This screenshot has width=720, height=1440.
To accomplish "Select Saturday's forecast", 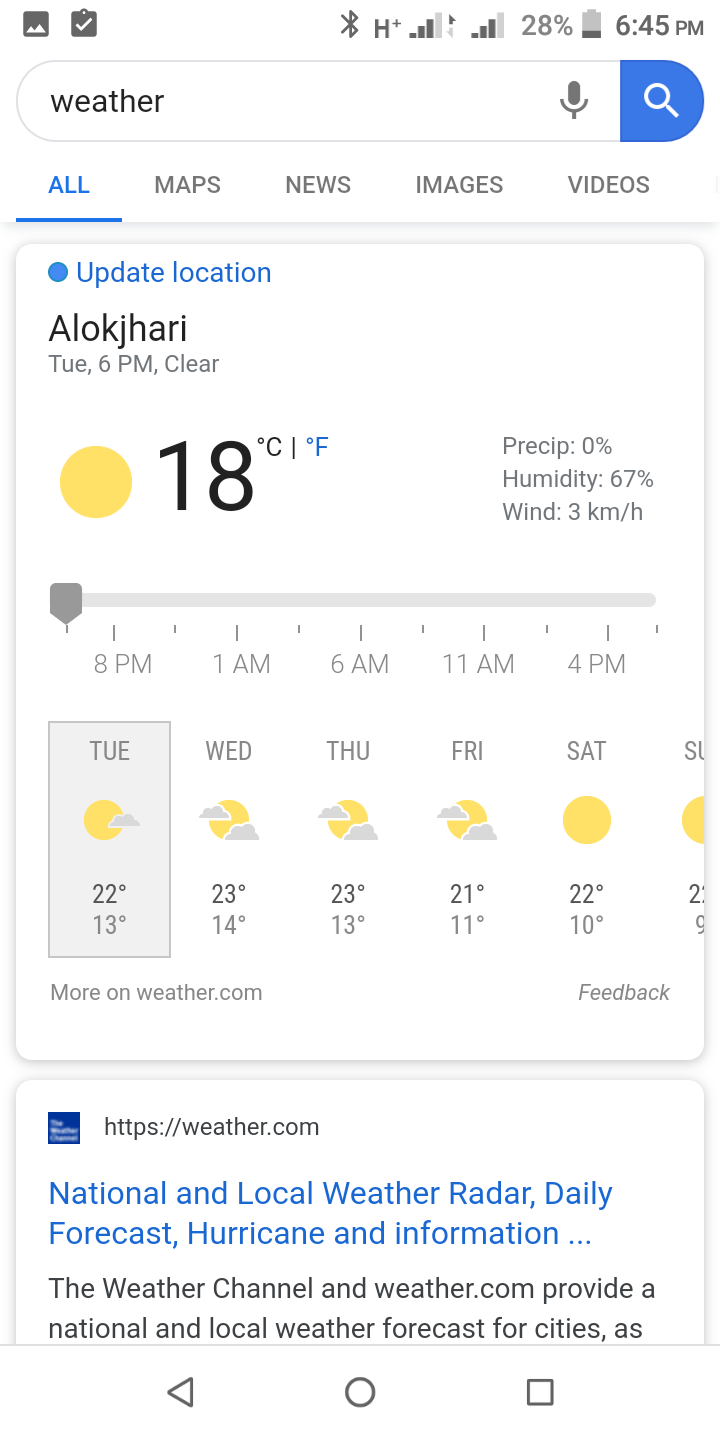I will (x=586, y=838).
